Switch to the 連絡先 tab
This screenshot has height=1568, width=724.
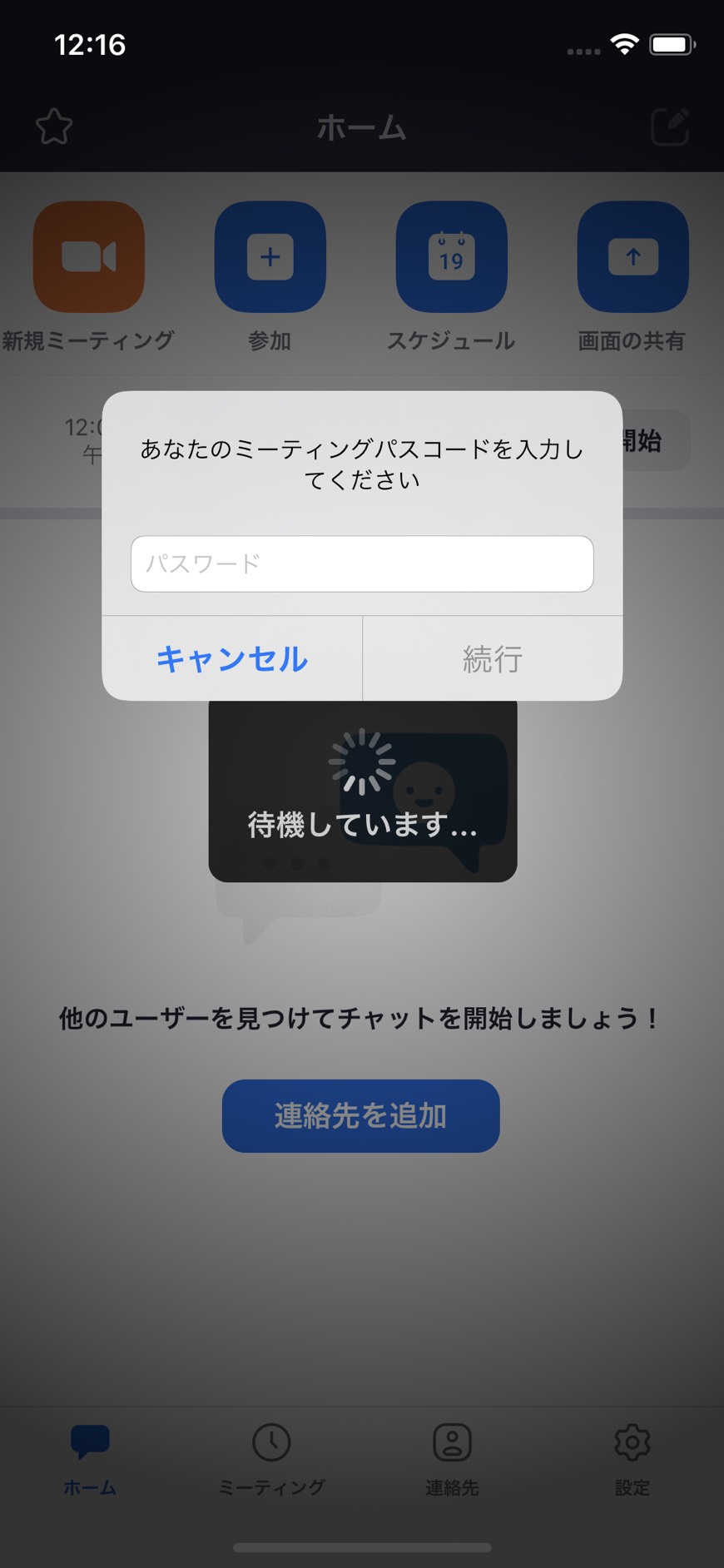[x=452, y=1459]
